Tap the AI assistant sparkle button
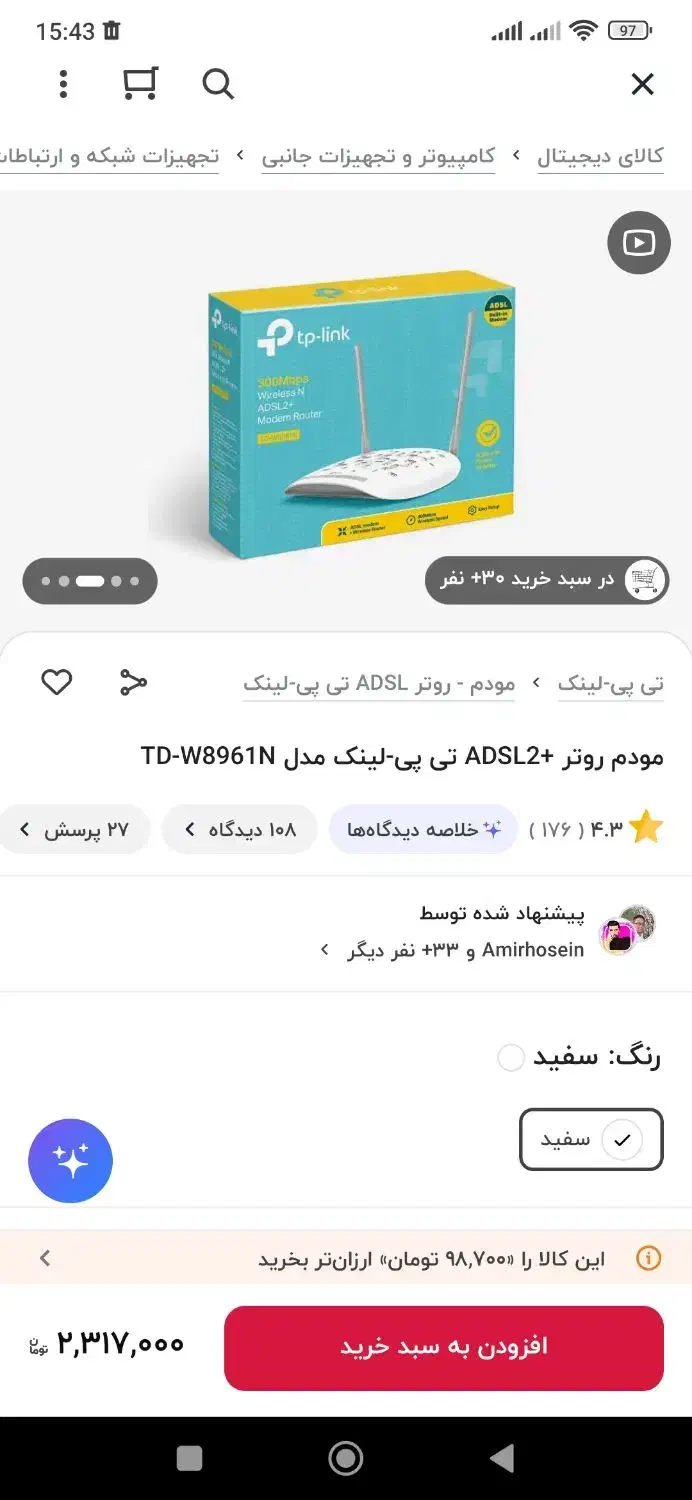692x1500 pixels. (71, 1160)
